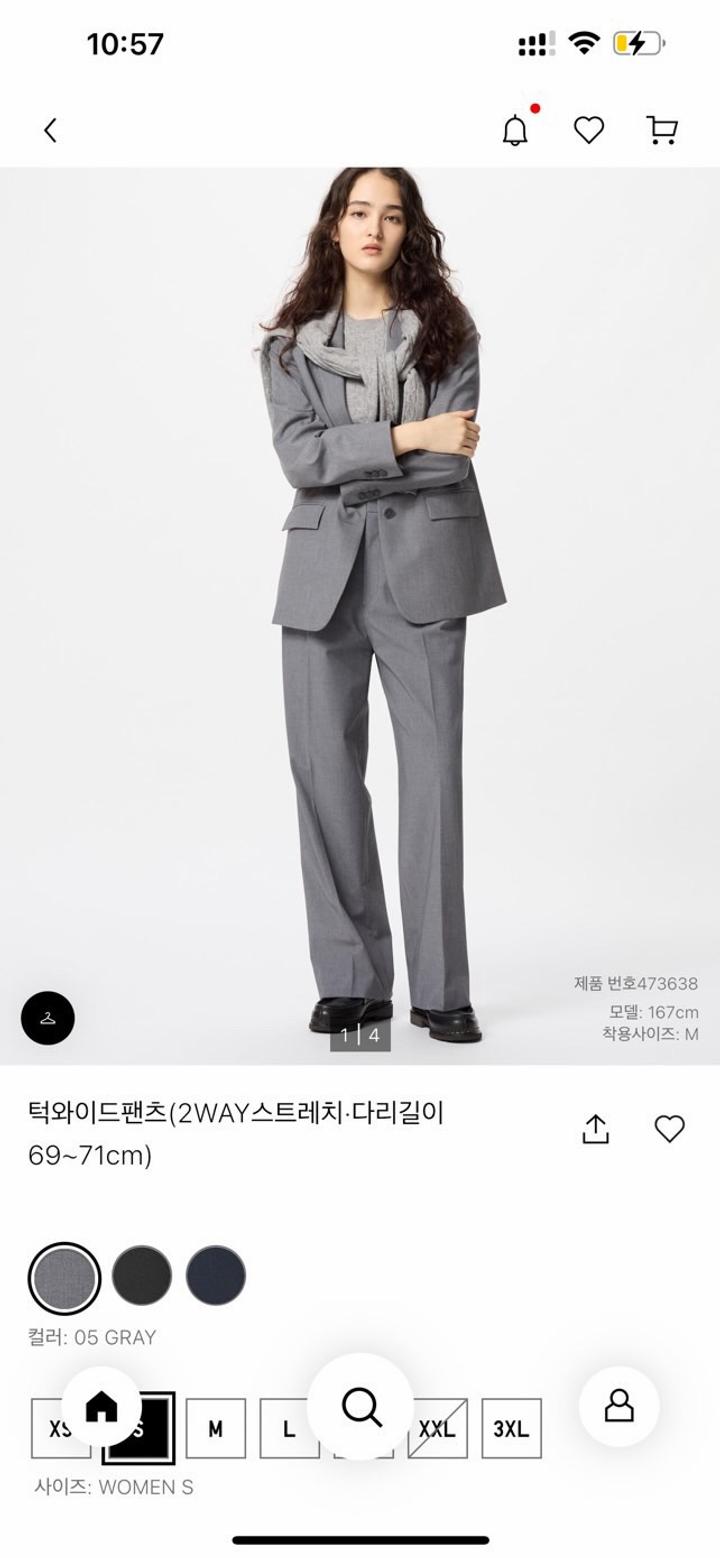Viewport: 720px width, 1558px height.
Task: Add the wide pants to favorites
Action: pos(669,1128)
